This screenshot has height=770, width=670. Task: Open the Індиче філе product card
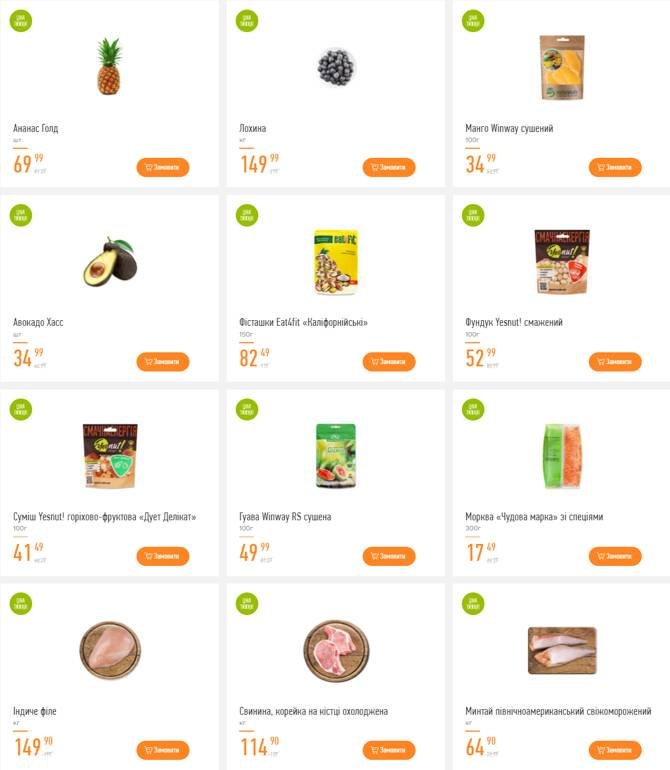point(109,649)
